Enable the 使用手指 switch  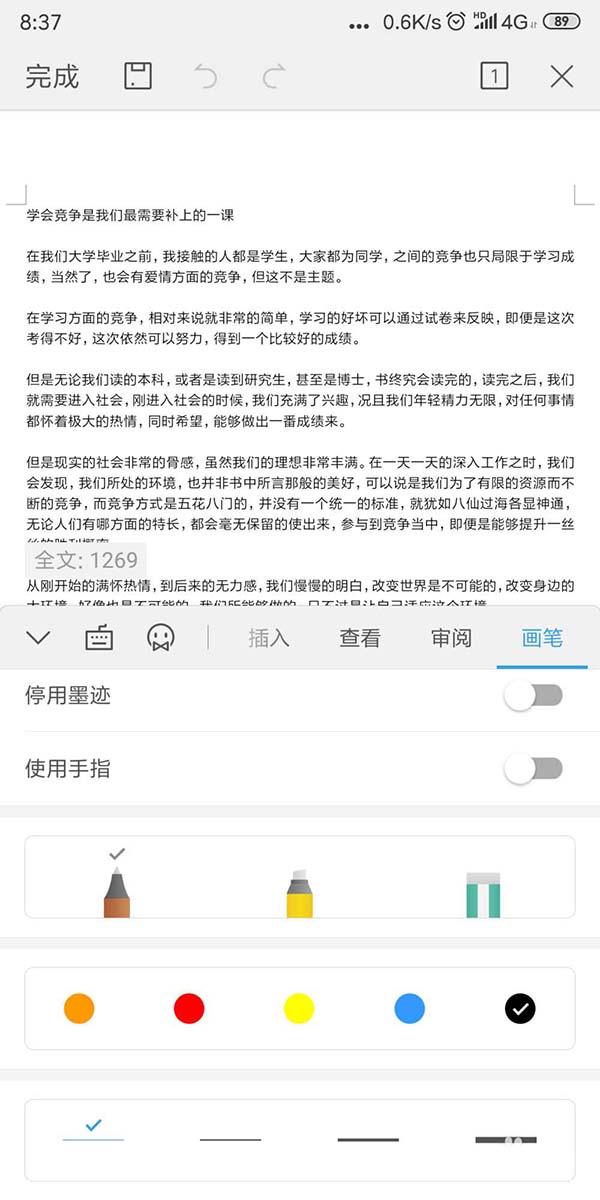533,769
